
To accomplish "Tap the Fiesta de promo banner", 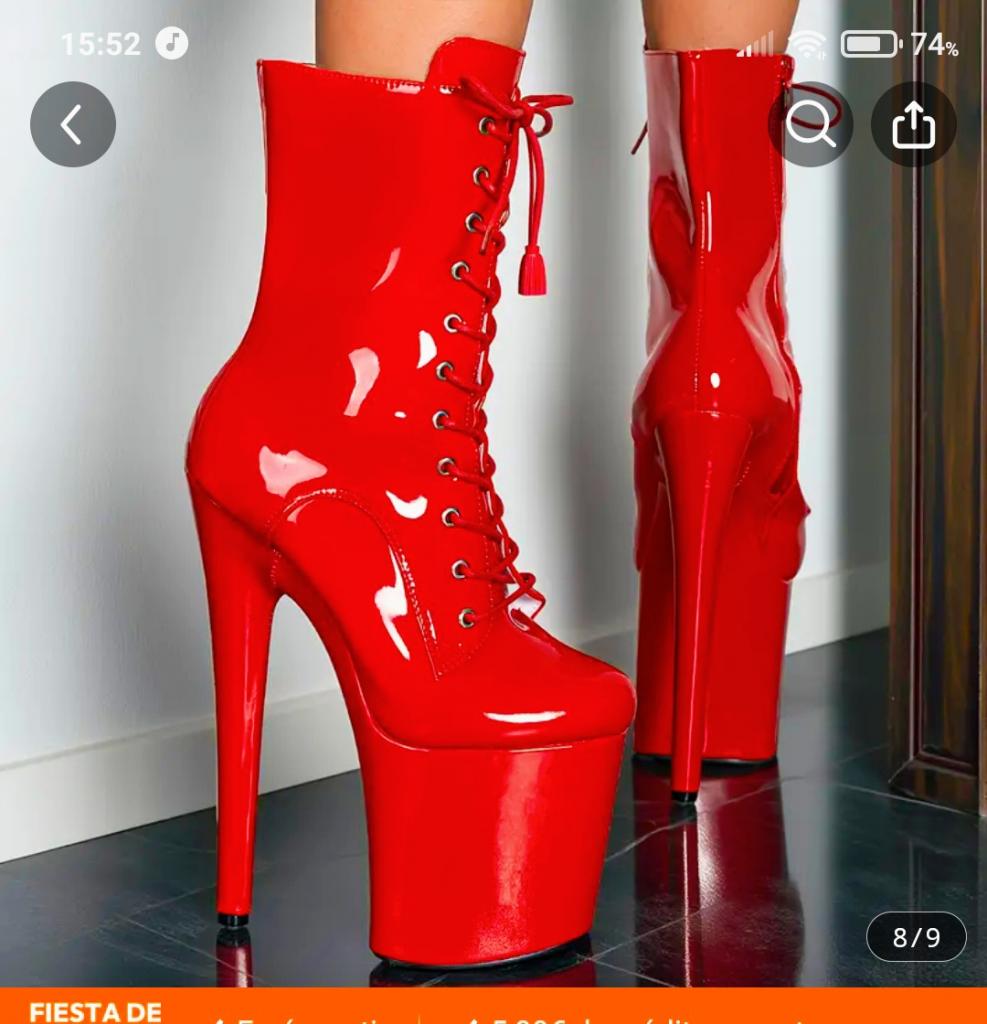I will (95, 1008).
